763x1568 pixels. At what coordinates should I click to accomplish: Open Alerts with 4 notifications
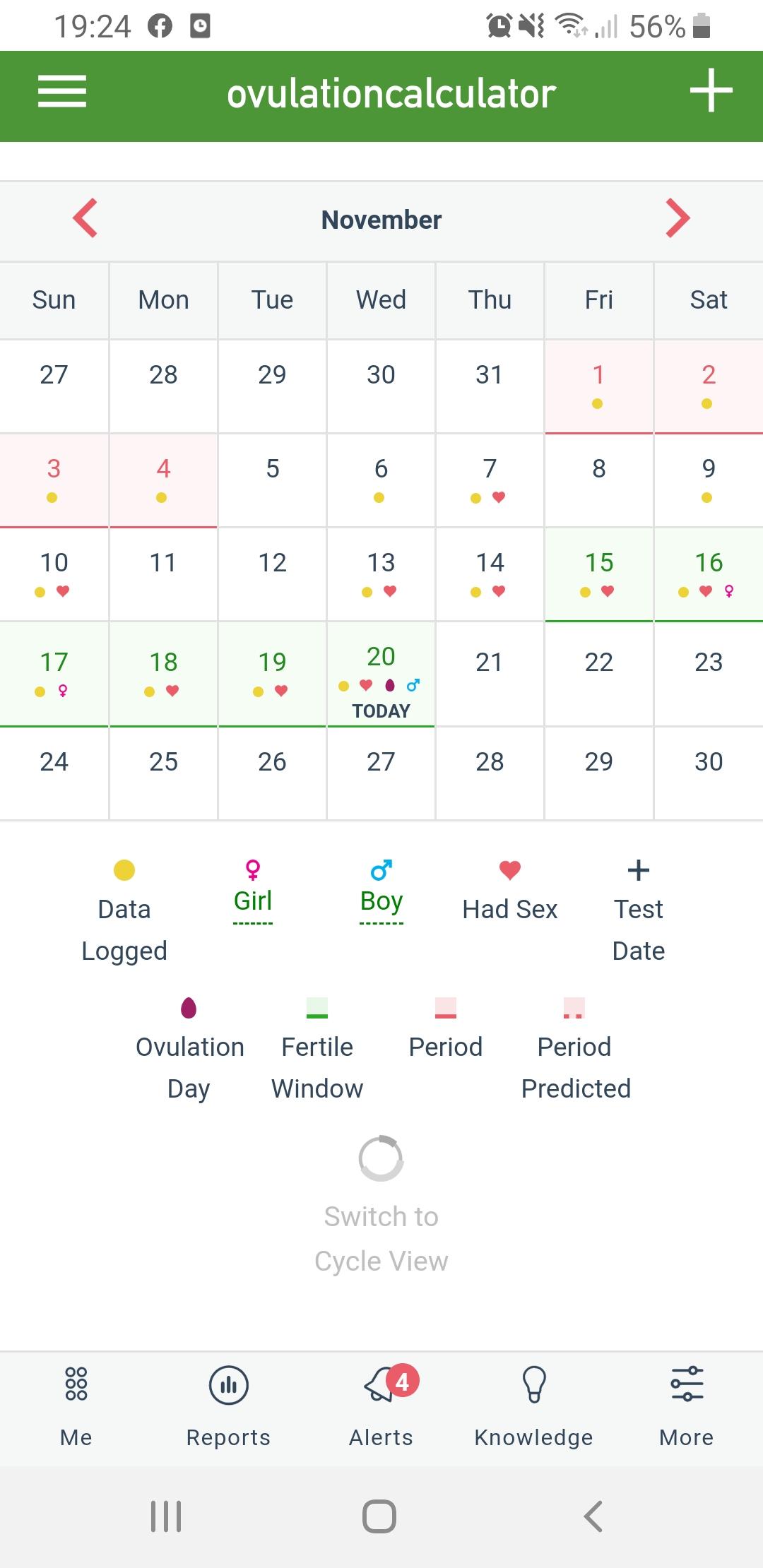coord(381,1406)
